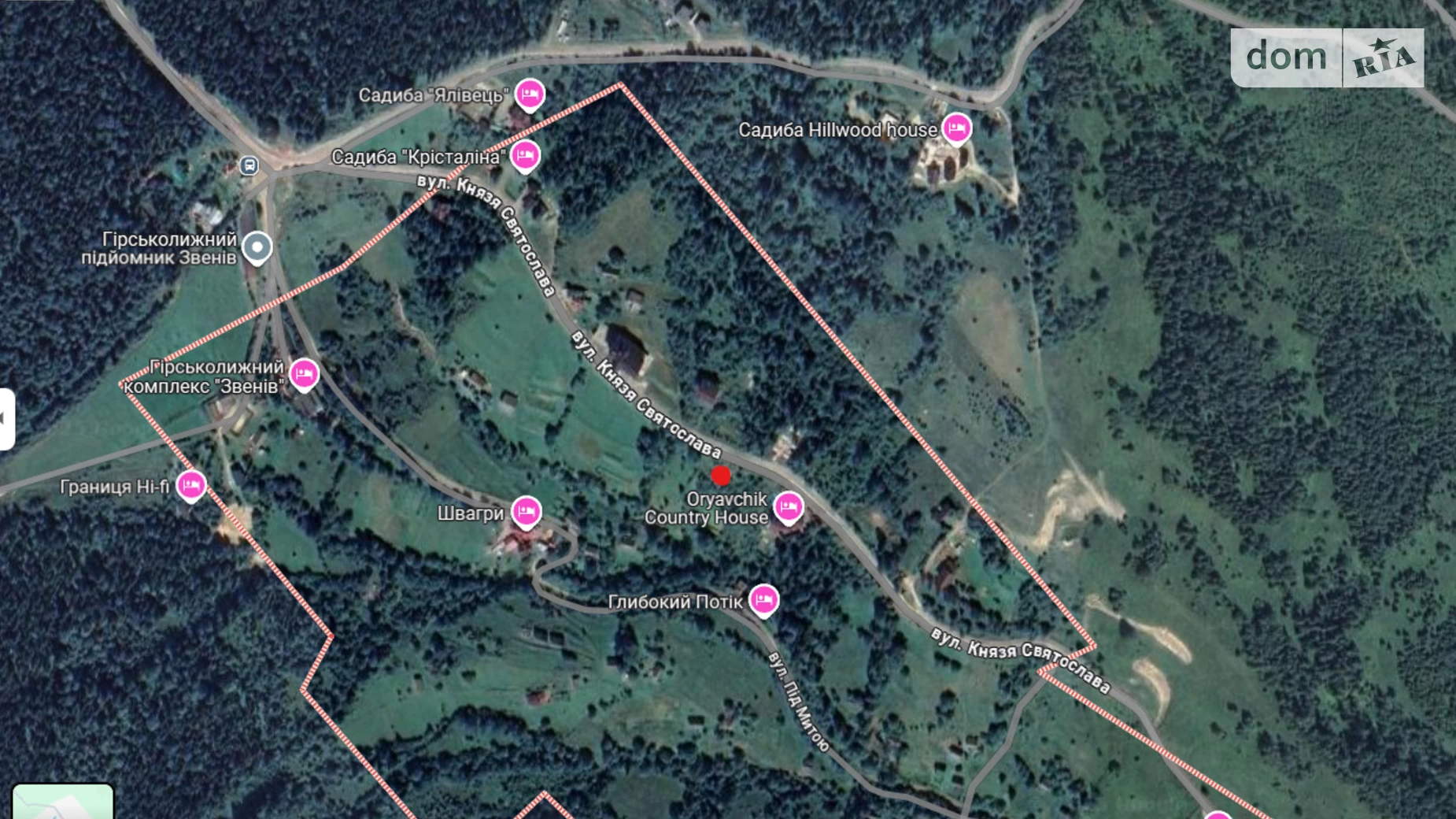Expand the collapsed side panel arrow
Screen dimensions: 1456x819
click(5, 419)
